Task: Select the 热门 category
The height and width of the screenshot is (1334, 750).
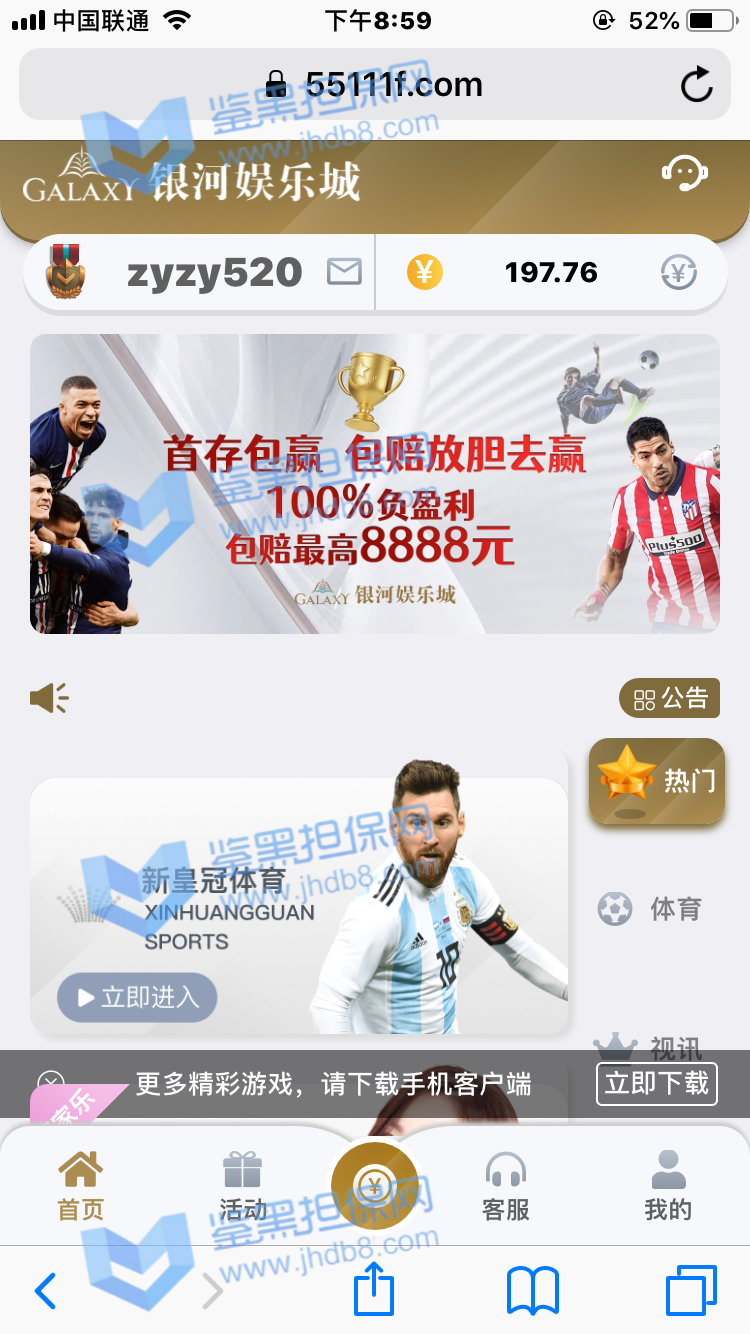Action: point(656,780)
